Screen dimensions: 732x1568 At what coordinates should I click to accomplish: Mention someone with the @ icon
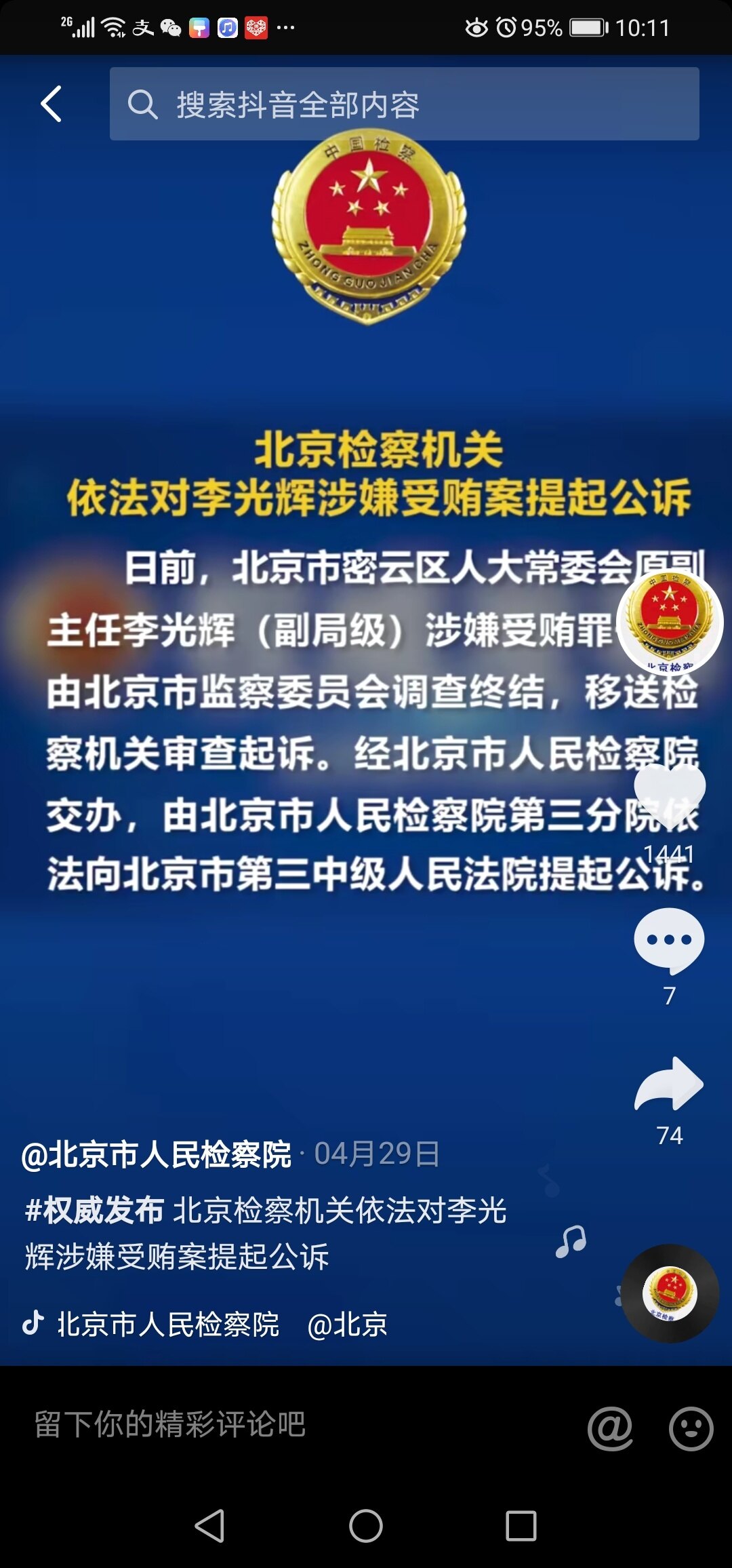pos(610,1428)
